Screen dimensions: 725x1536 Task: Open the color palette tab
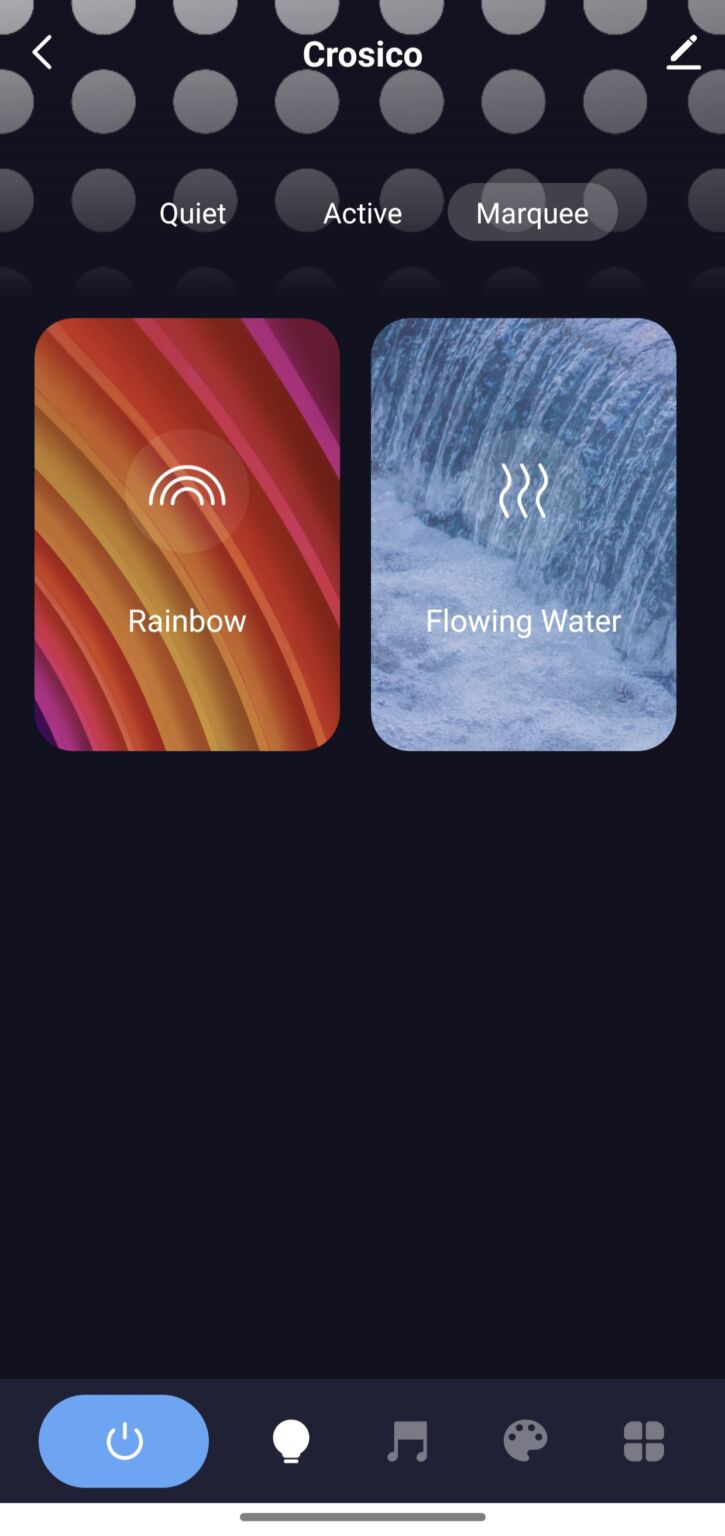525,1441
